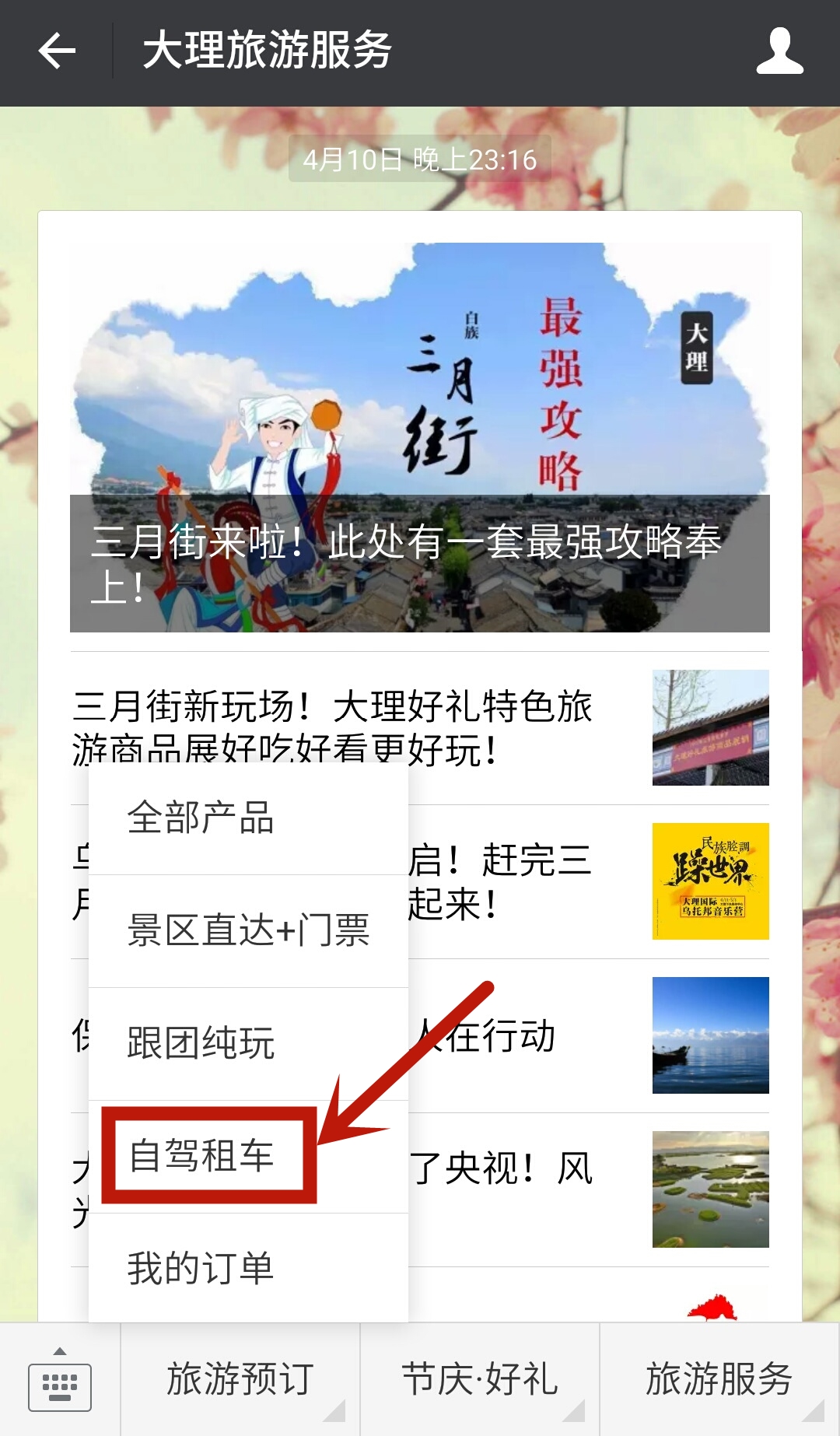Open 我的订单 from the menu
This screenshot has height=1436, width=840.
[201, 1268]
